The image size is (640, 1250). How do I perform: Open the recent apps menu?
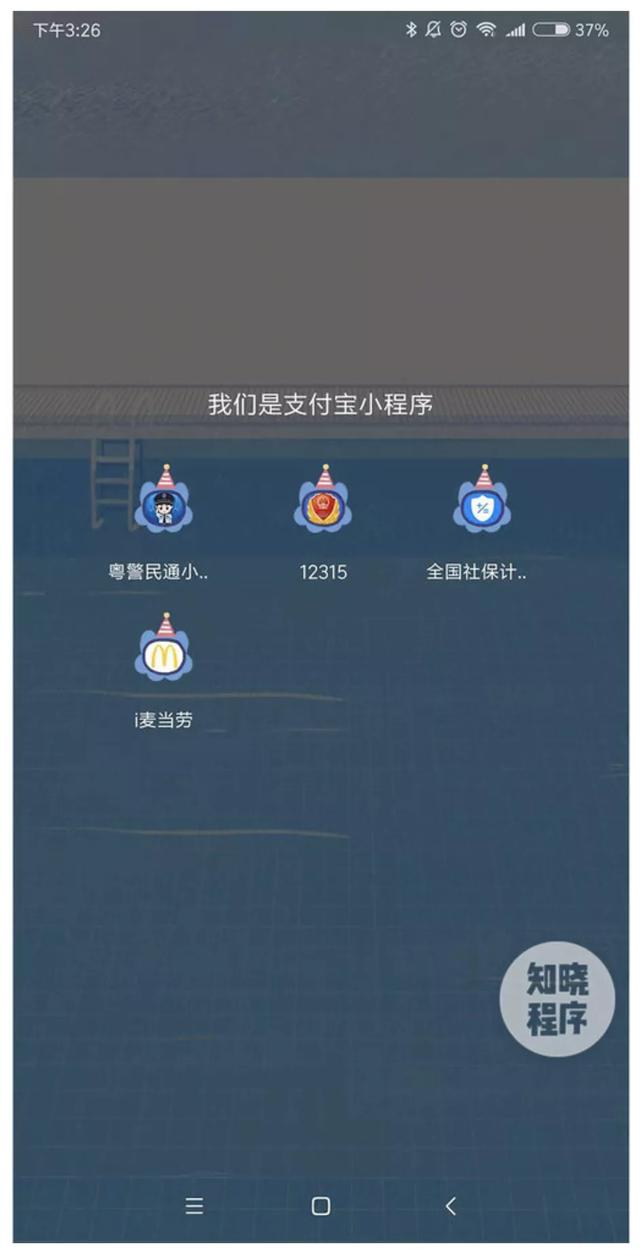point(194,1206)
